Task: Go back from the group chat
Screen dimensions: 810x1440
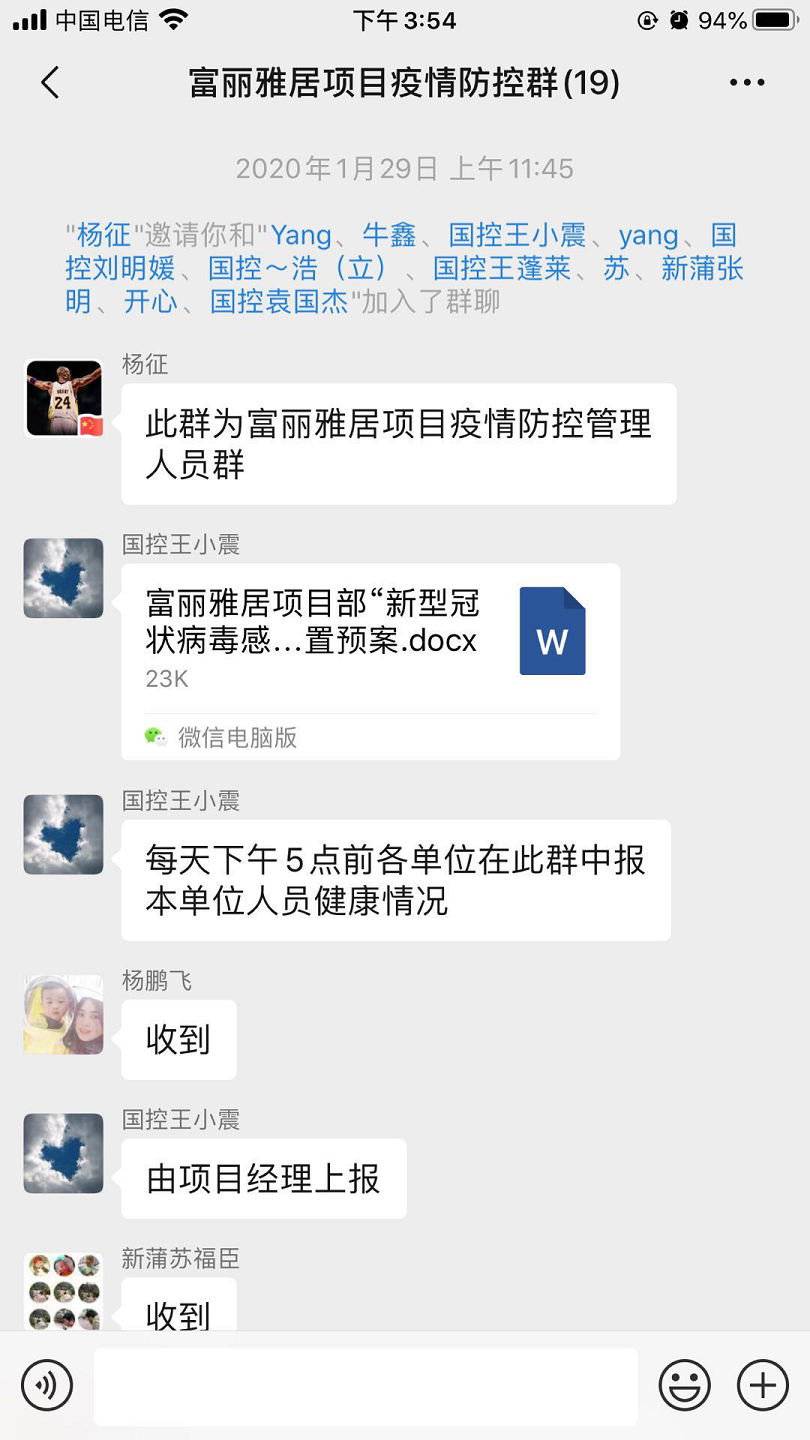Action: pyautogui.click(x=50, y=83)
